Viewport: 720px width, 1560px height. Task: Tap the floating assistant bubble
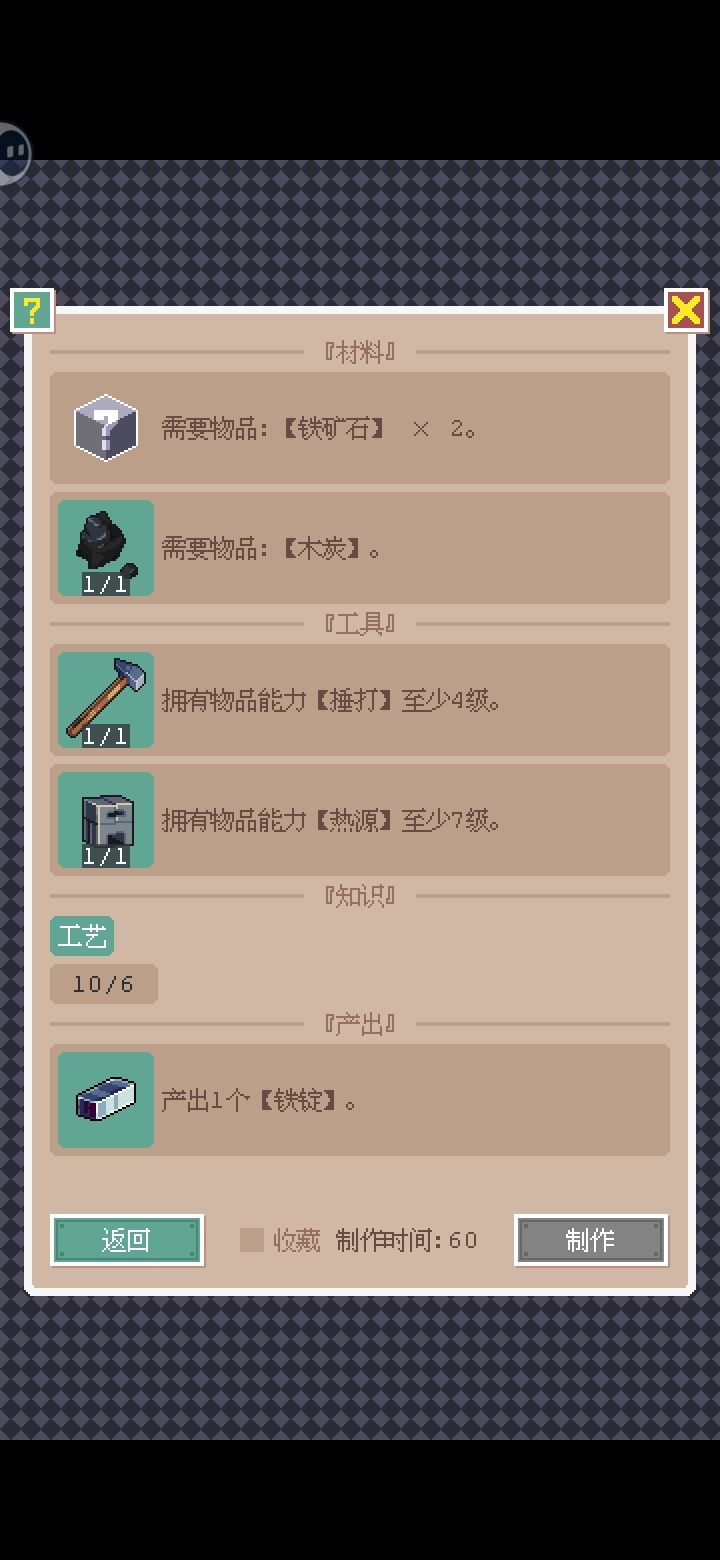[12, 152]
